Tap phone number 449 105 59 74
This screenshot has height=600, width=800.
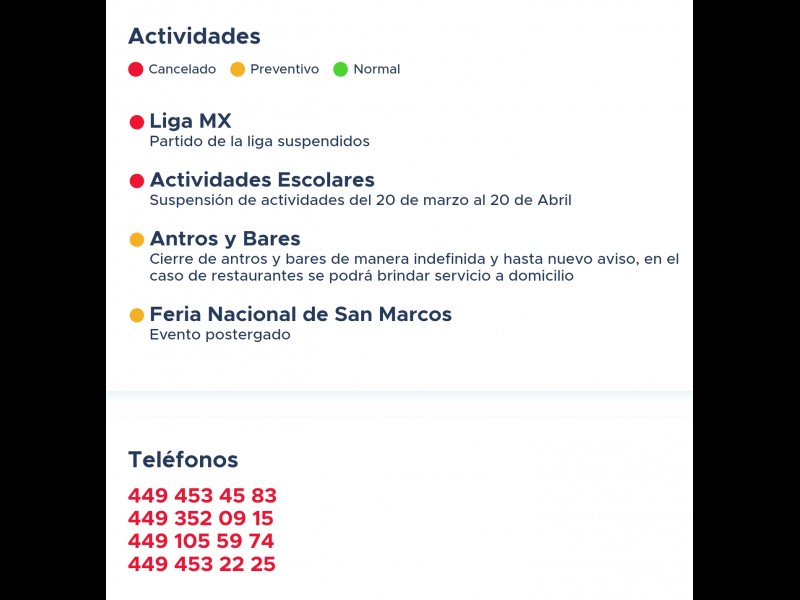[201, 542]
